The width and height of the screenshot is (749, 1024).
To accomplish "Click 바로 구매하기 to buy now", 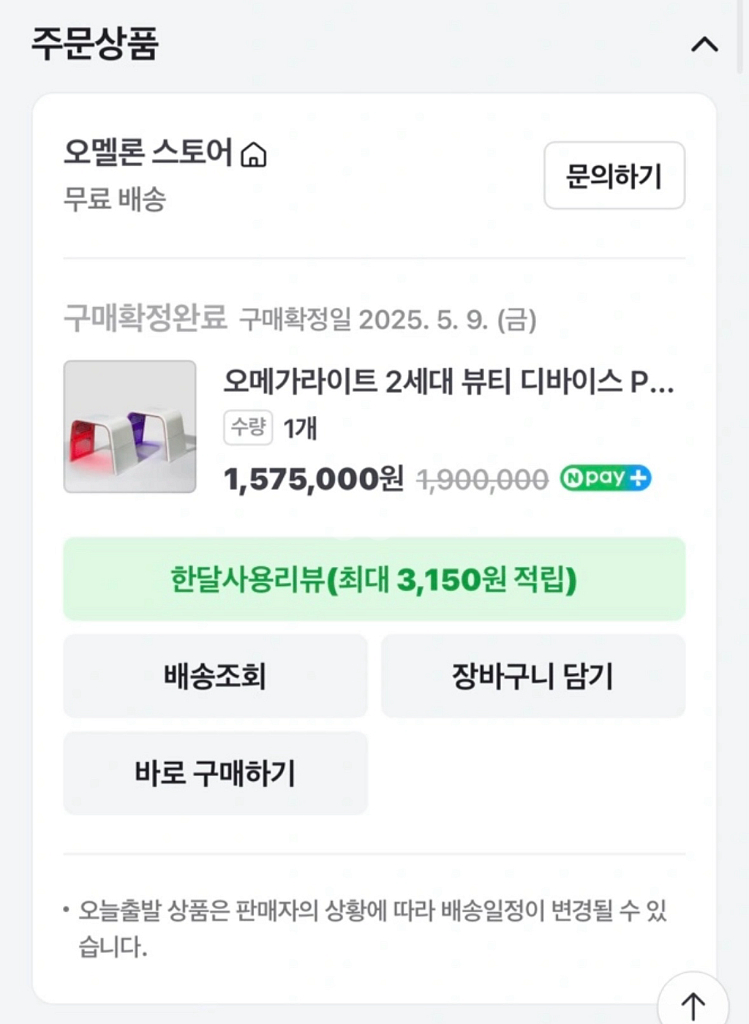I will (216, 772).
